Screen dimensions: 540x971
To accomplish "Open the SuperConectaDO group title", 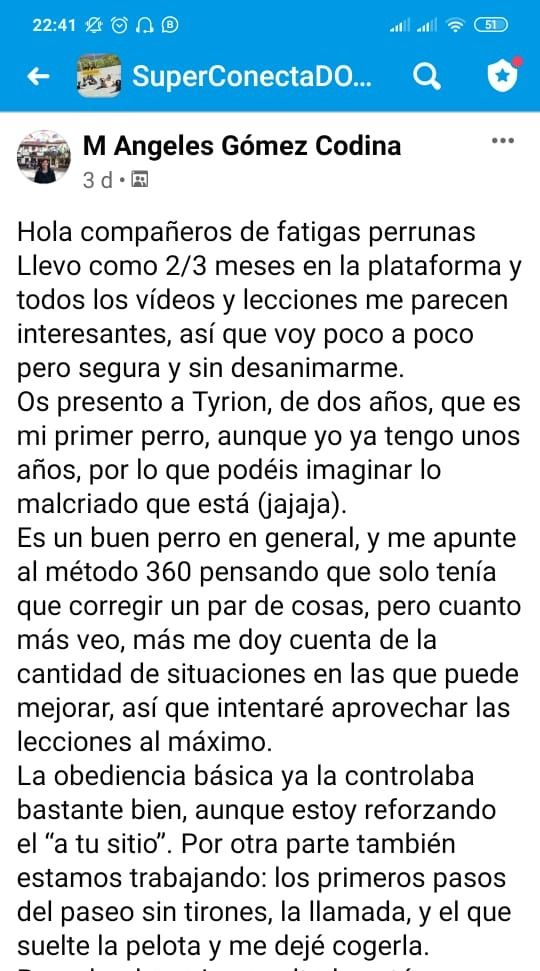I will click(x=252, y=76).
